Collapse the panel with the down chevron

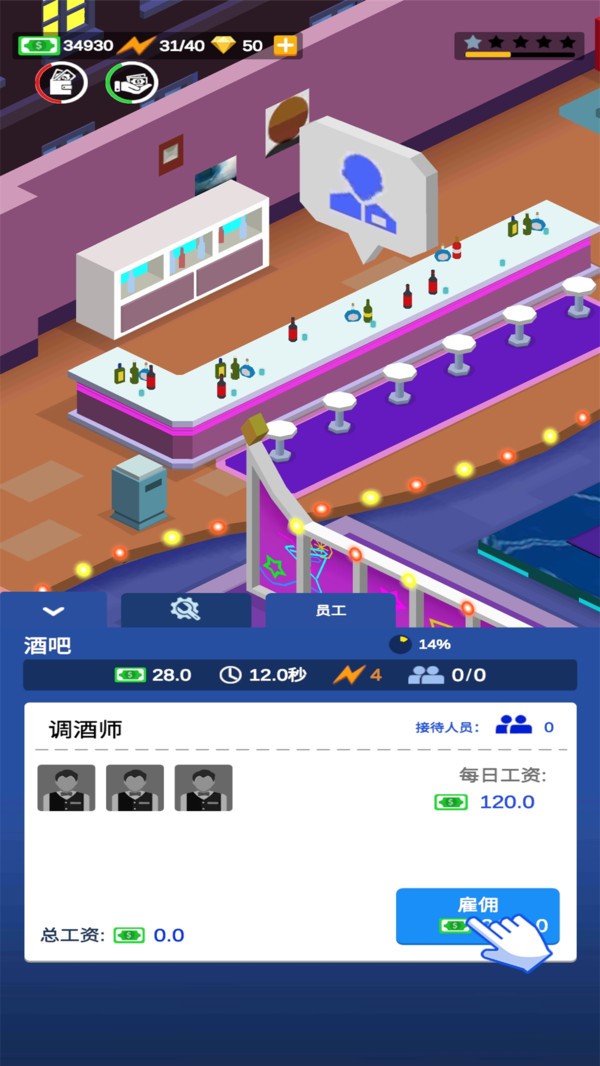click(x=53, y=610)
